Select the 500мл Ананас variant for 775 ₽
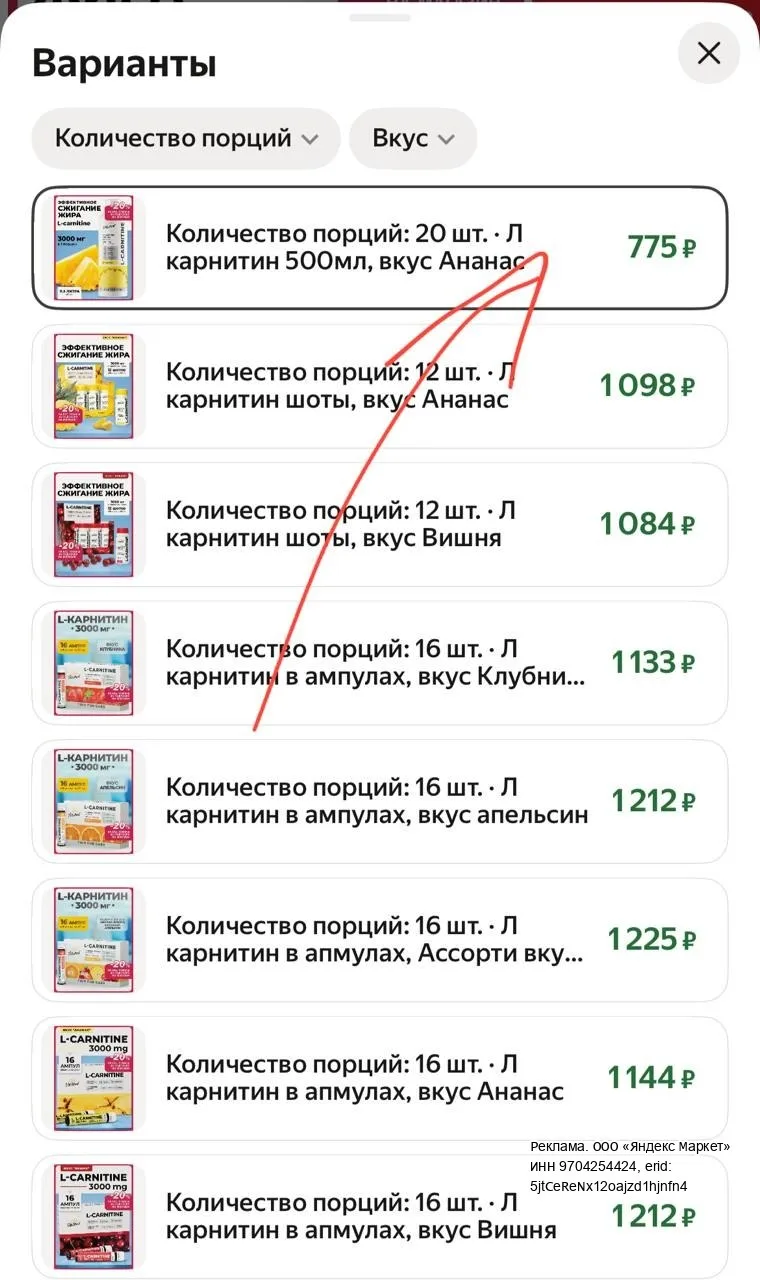The height and width of the screenshot is (1280, 760). coord(380,247)
